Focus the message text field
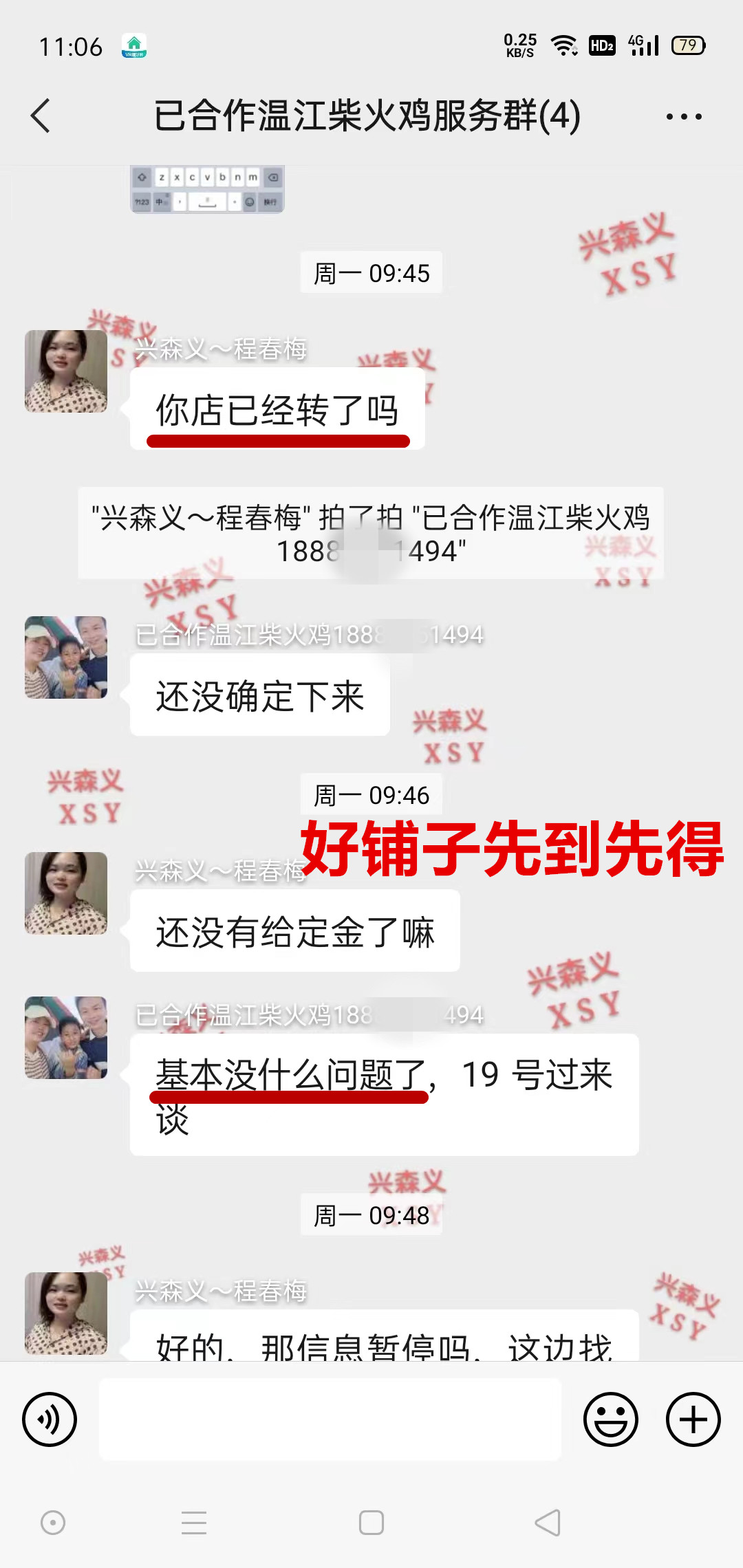 coord(330,1419)
